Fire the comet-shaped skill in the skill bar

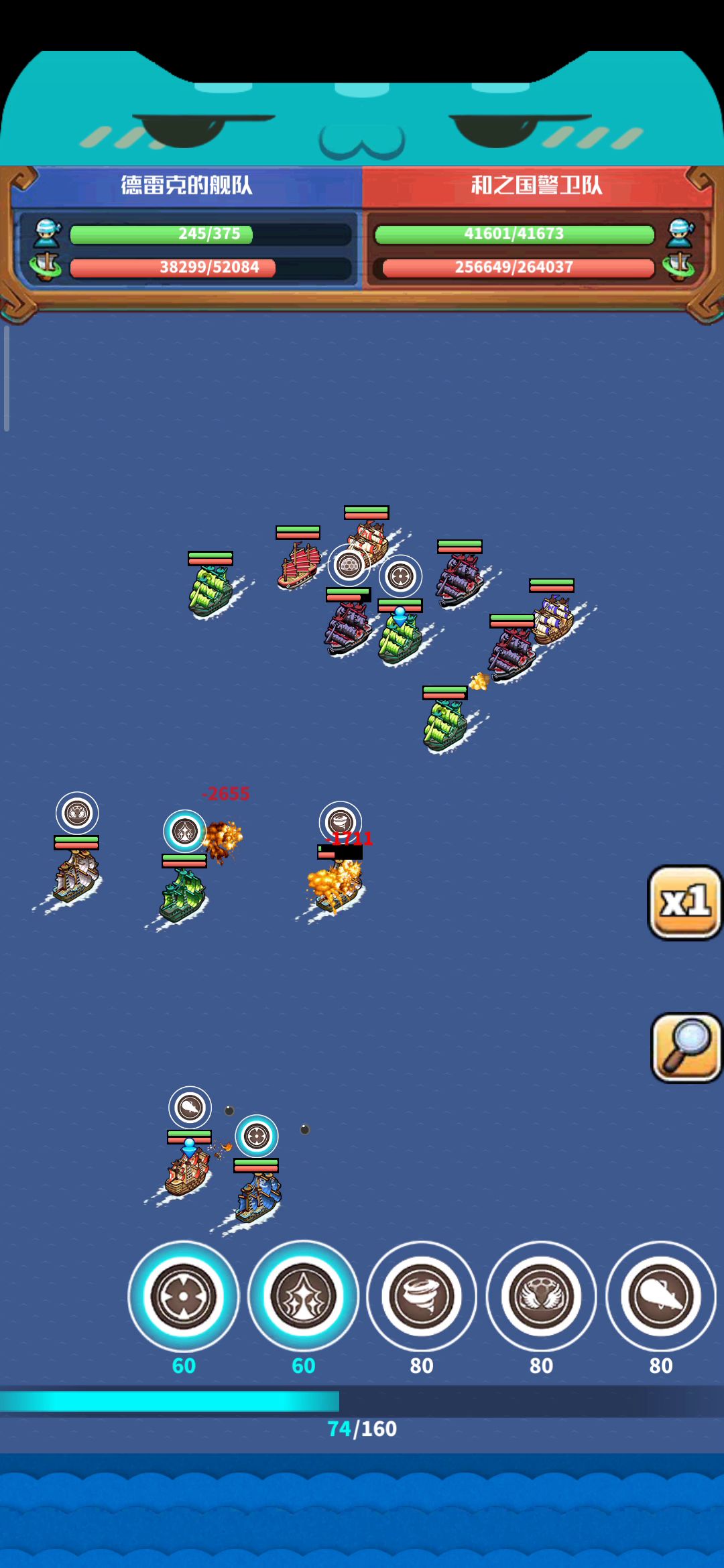(x=660, y=1296)
